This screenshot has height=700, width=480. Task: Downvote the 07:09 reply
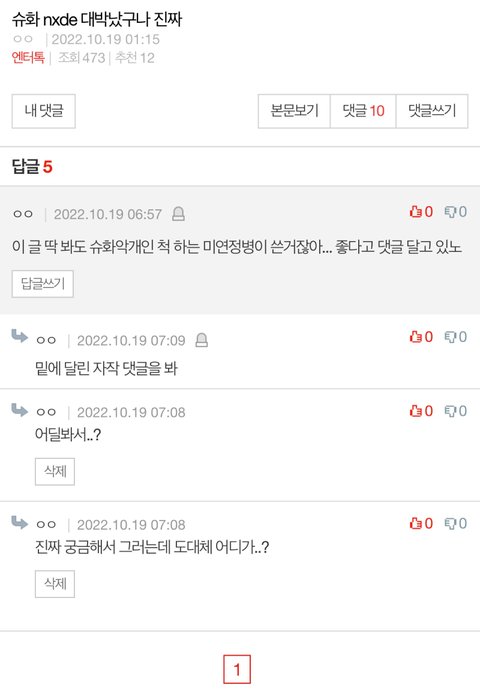455,337
